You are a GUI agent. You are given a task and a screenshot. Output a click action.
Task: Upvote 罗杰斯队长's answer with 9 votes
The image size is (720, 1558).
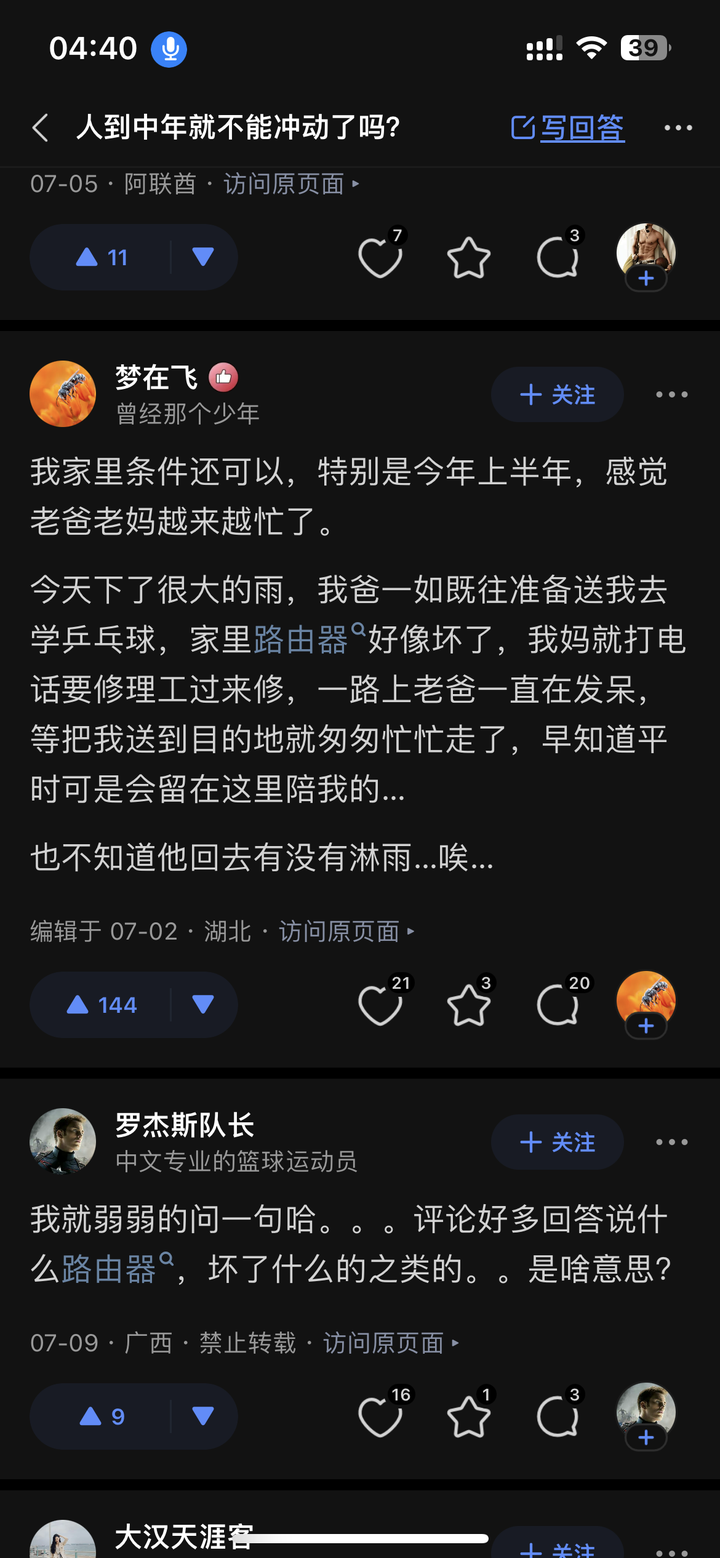[x=102, y=1417]
